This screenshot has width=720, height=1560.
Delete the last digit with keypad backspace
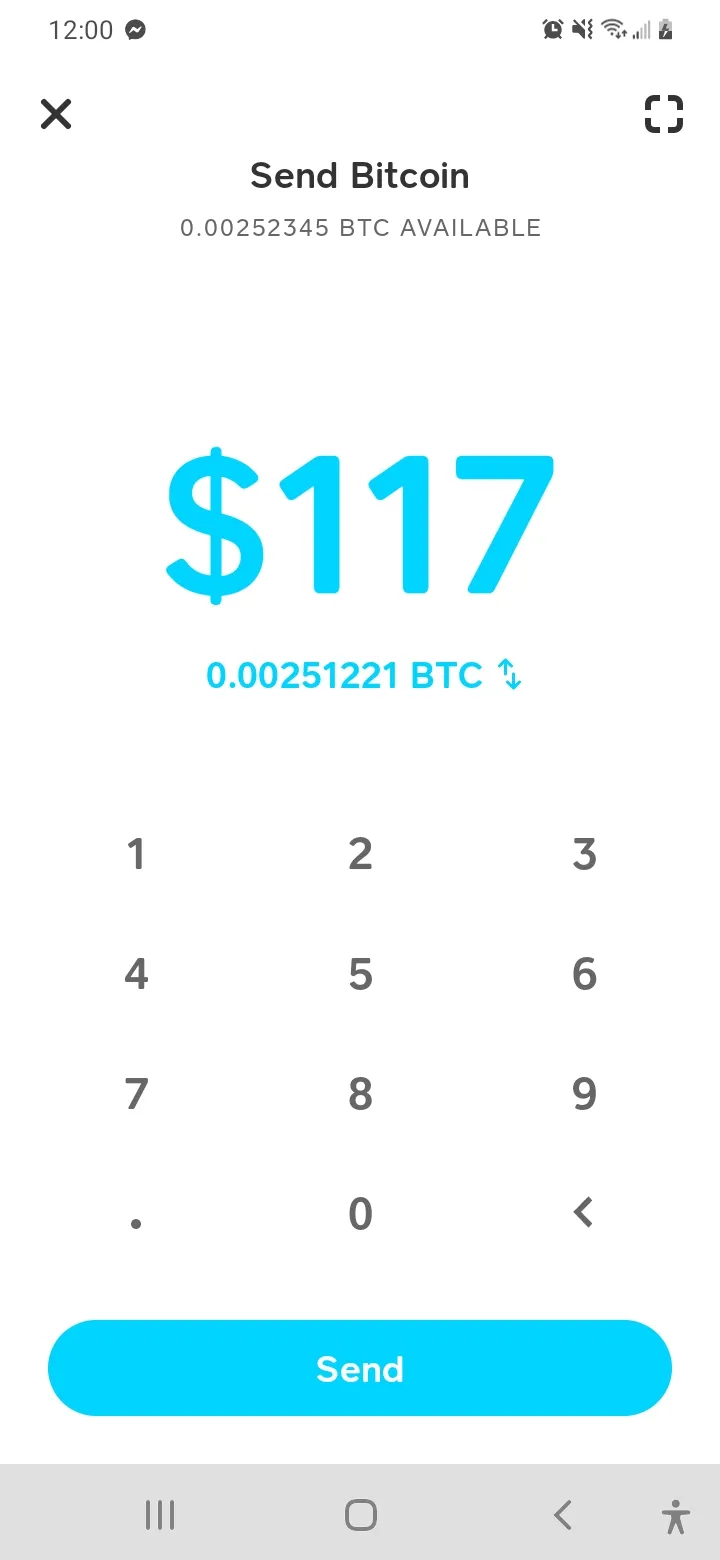[x=584, y=1212]
